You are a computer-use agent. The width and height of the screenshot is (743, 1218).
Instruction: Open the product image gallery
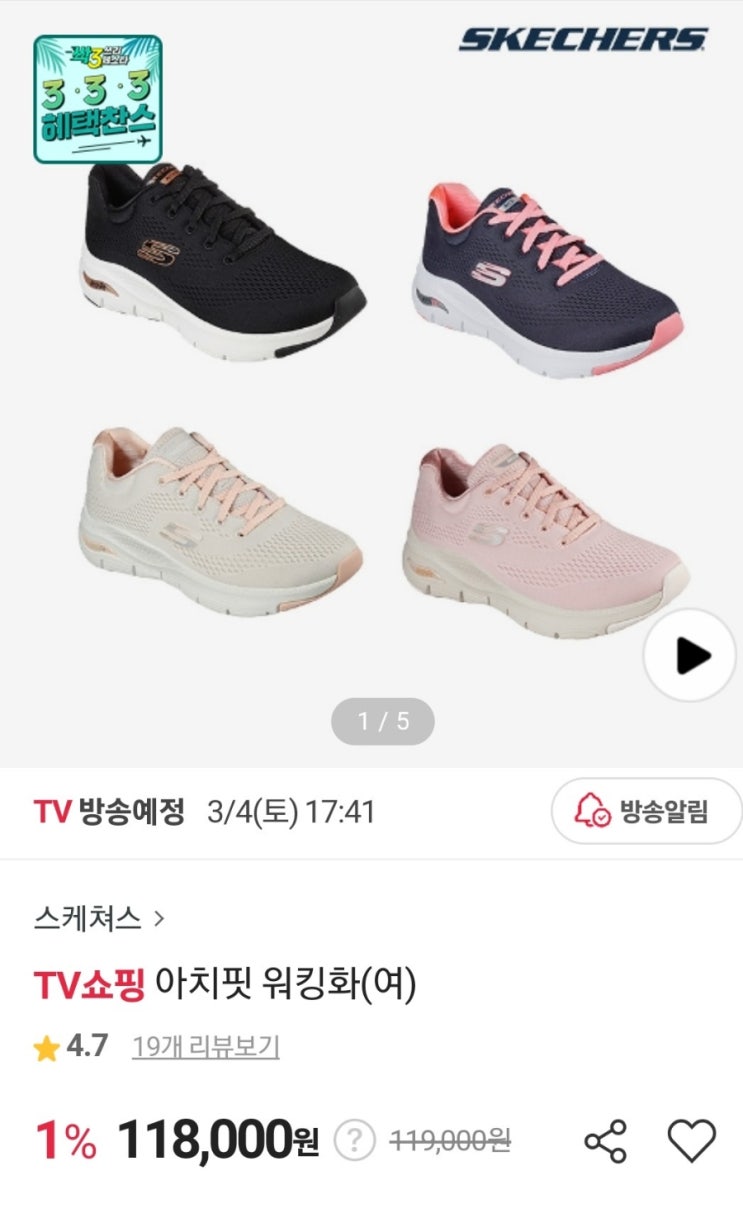[371, 383]
